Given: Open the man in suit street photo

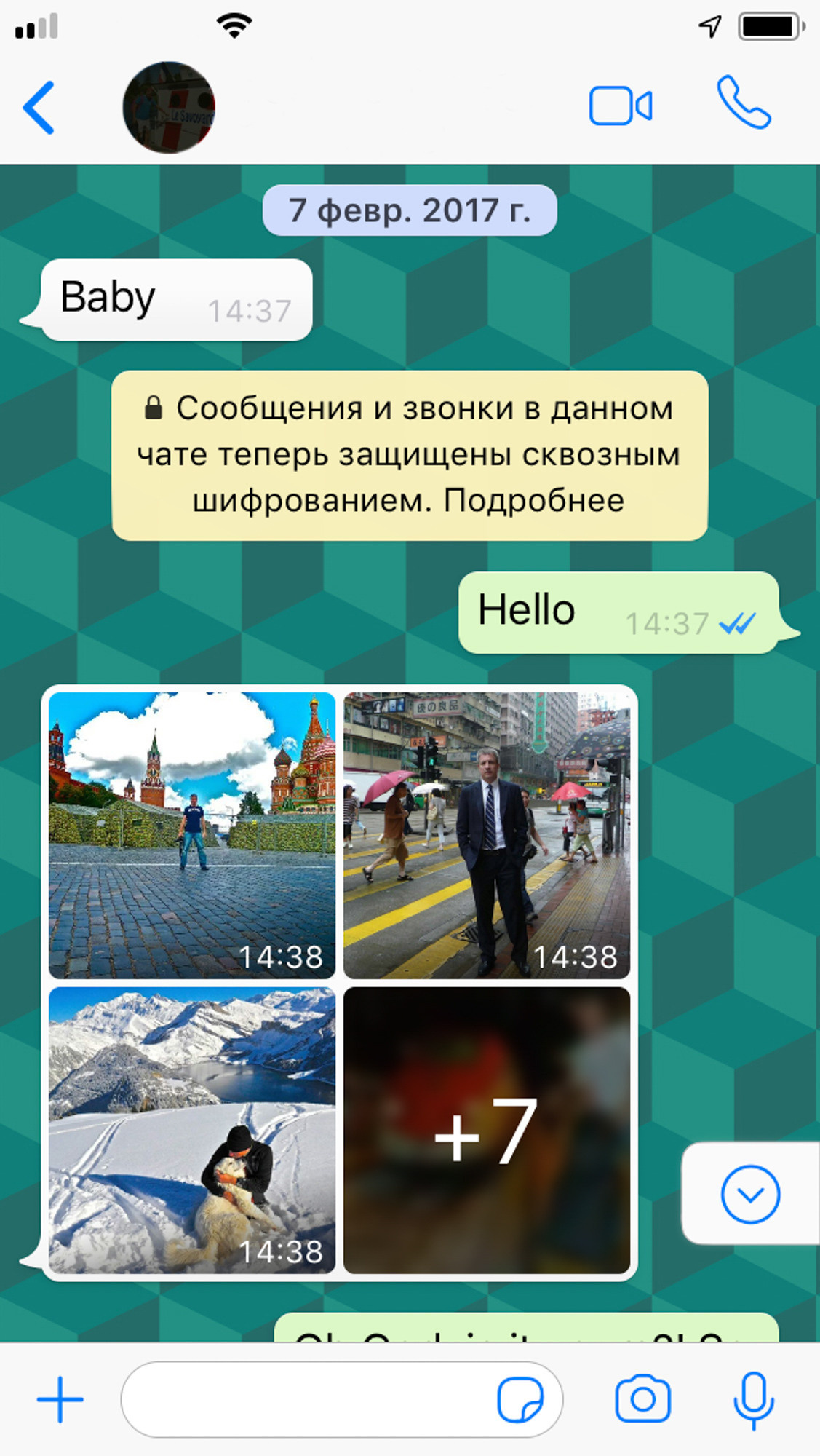Looking at the screenshot, I should tap(486, 835).
